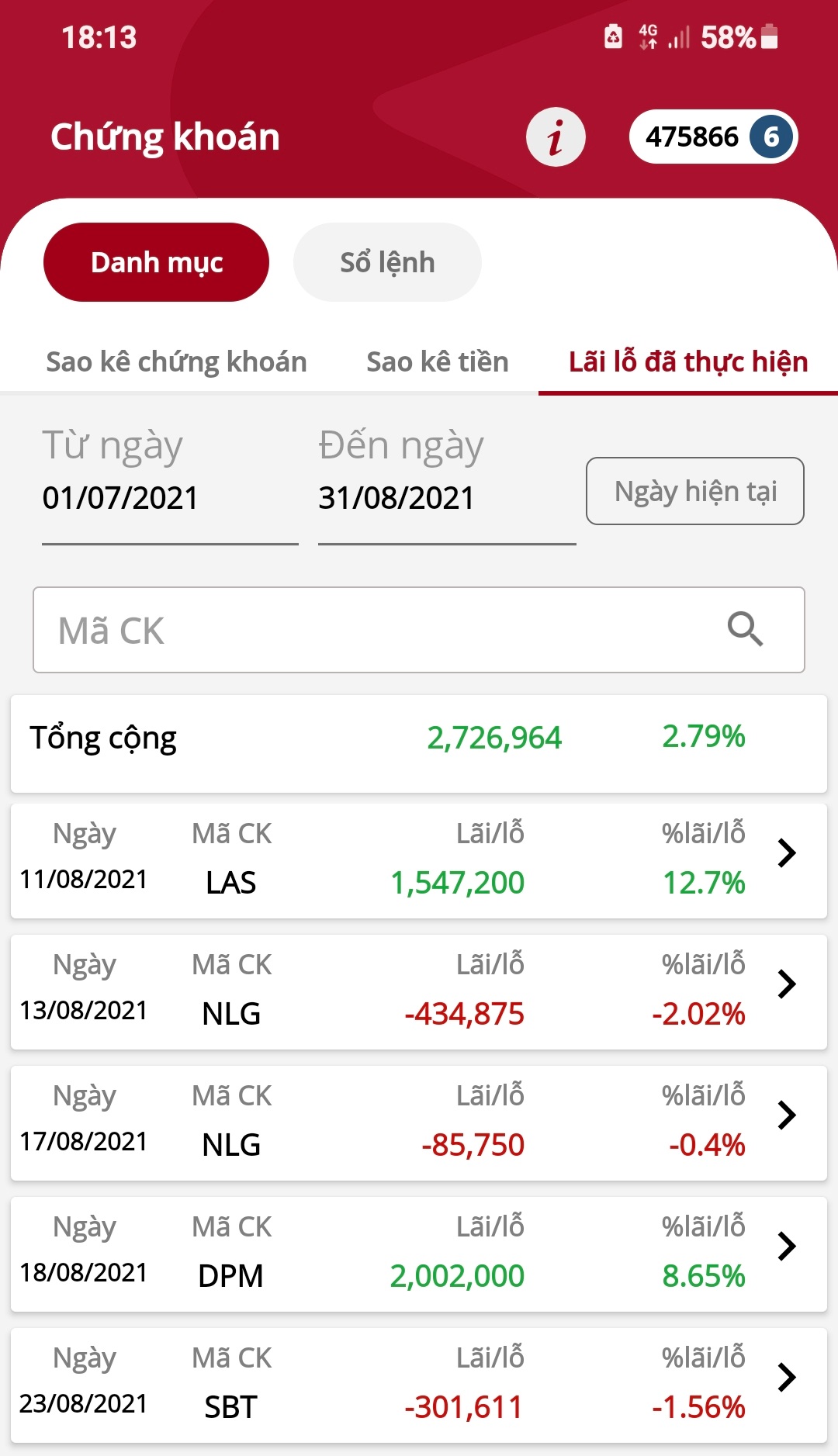Open the Sao kê tiền tab
The width and height of the screenshot is (838, 1456).
[x=437, y=362]
